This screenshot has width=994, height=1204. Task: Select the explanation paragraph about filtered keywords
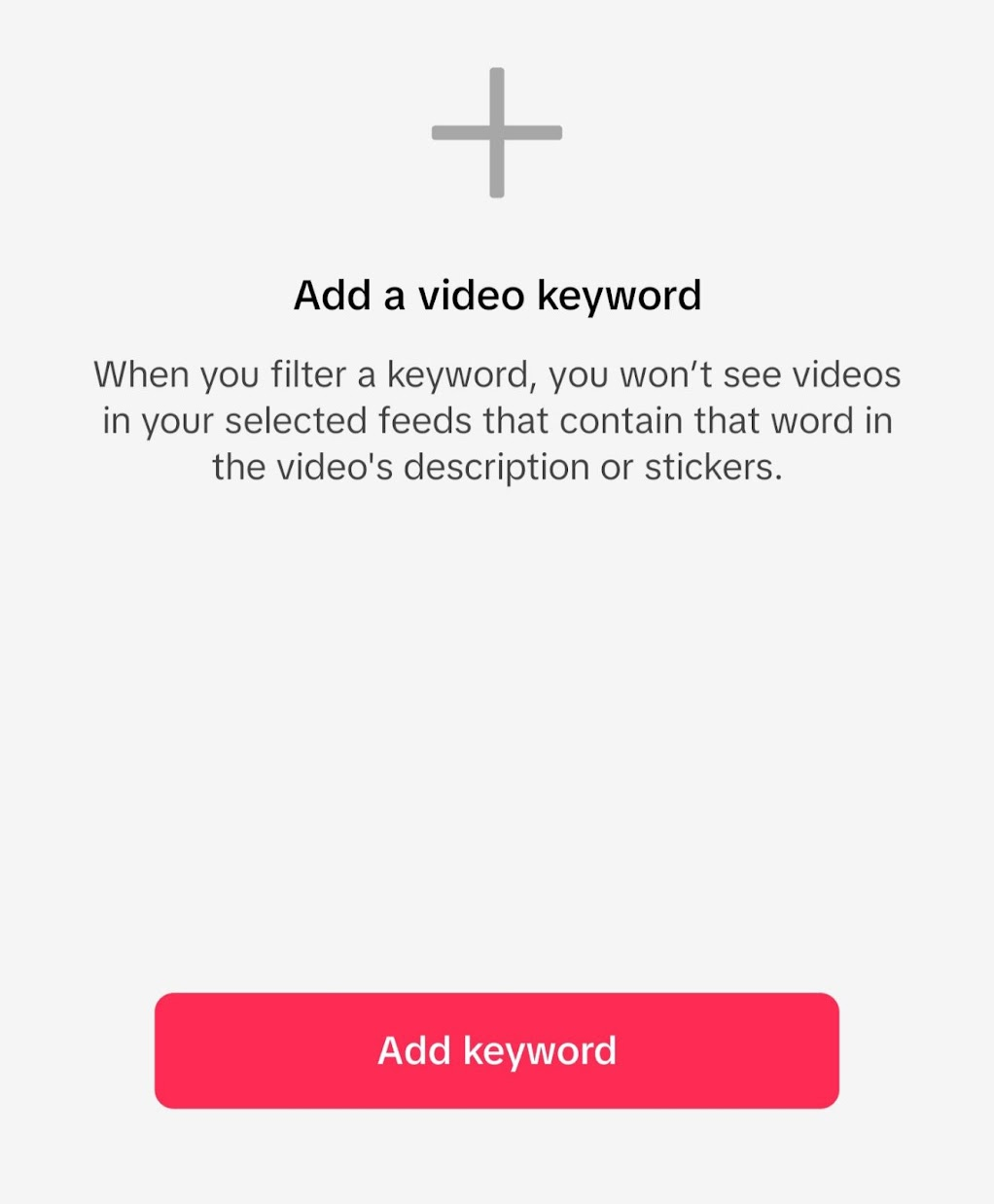tap(496, 419)
